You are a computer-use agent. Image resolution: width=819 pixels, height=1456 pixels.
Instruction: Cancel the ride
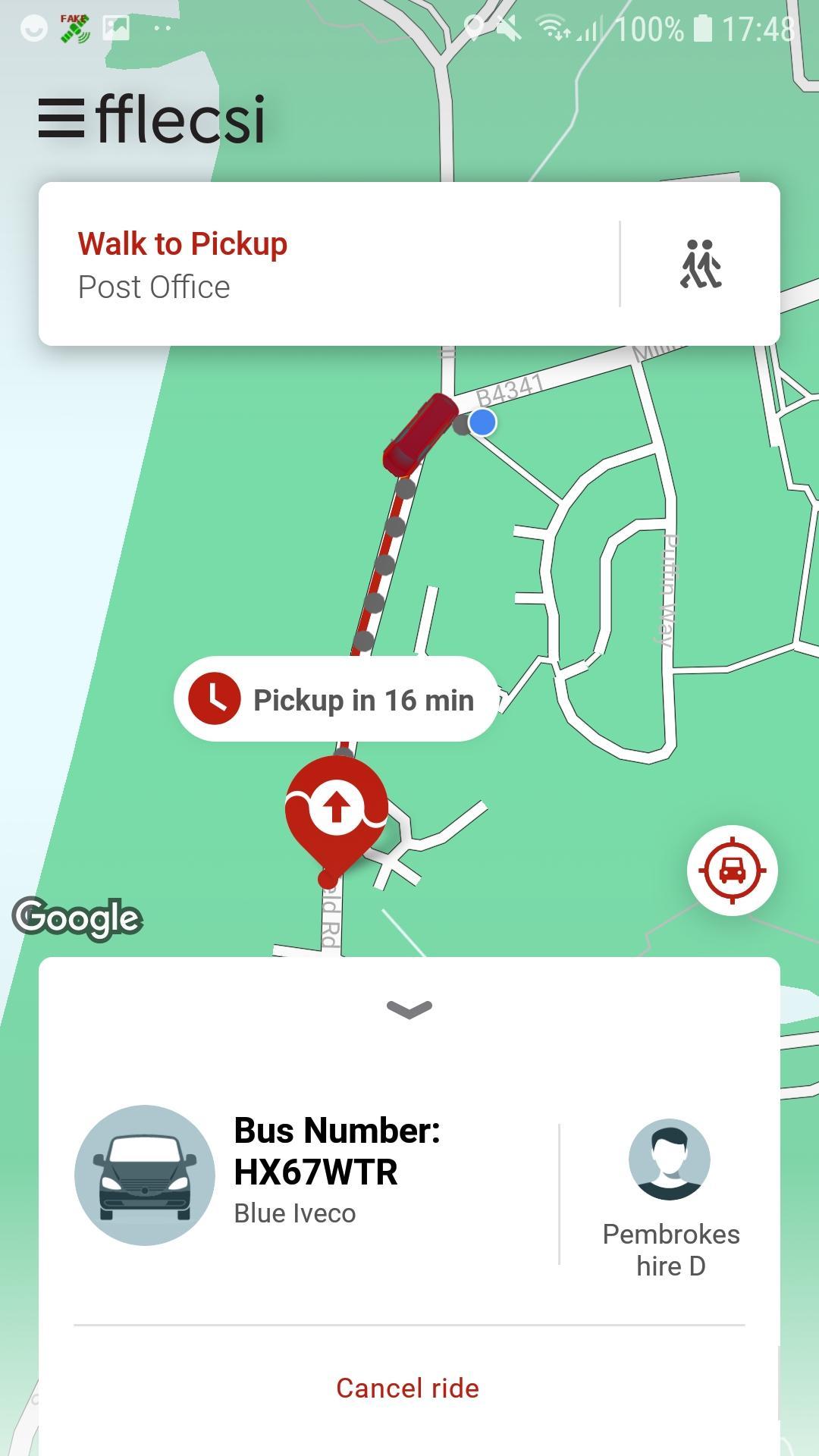pos(408,1388)
